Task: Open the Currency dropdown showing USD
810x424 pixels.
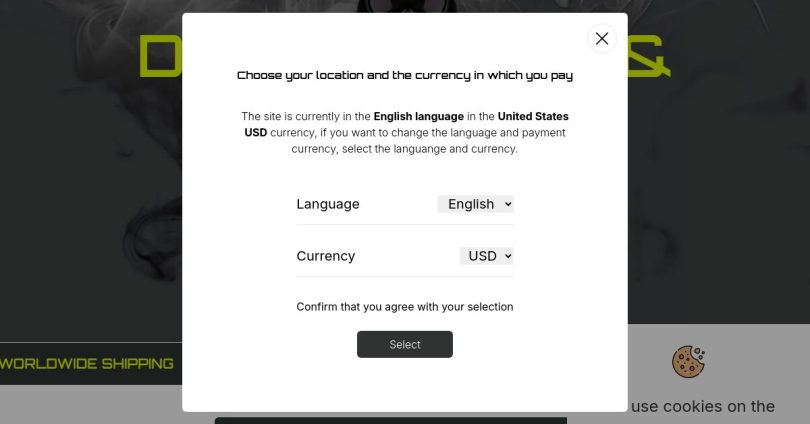Action: pos(487,256)
